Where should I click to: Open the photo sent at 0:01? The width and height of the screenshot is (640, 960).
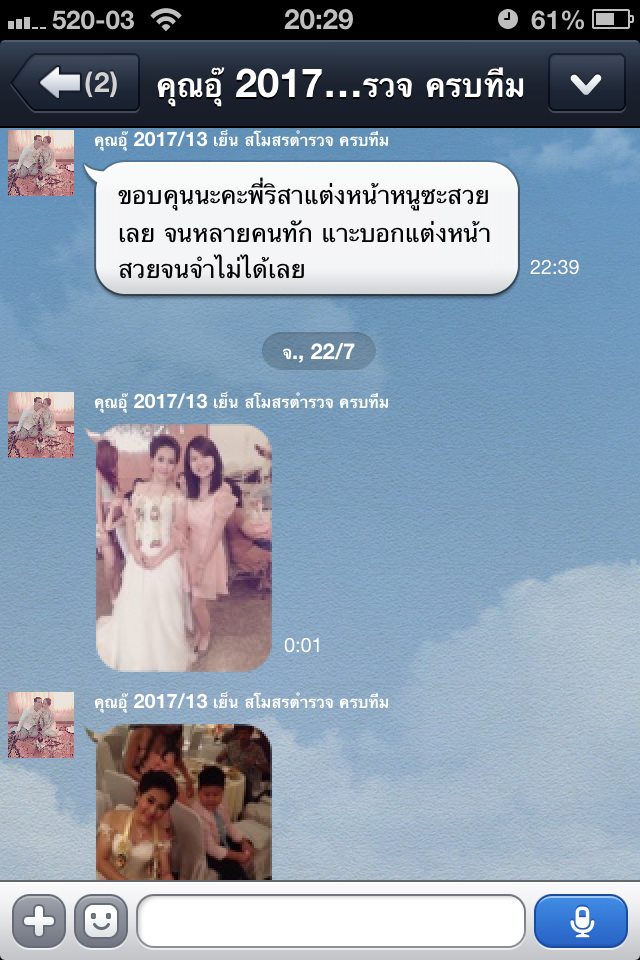tap(184, 546)
